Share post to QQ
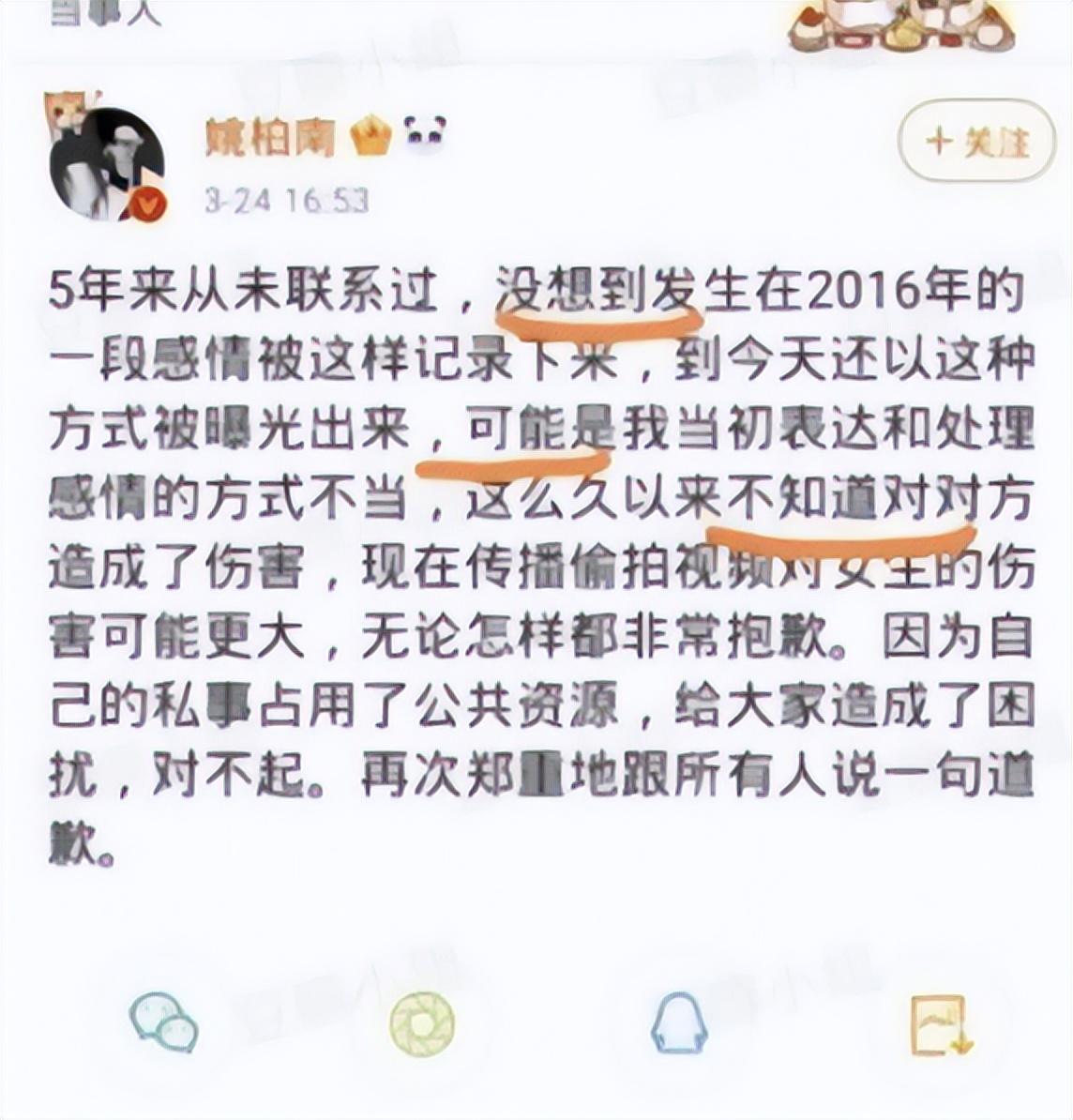Image resolution: width=1073 pixels, height=1120 pixels. 680,1022
